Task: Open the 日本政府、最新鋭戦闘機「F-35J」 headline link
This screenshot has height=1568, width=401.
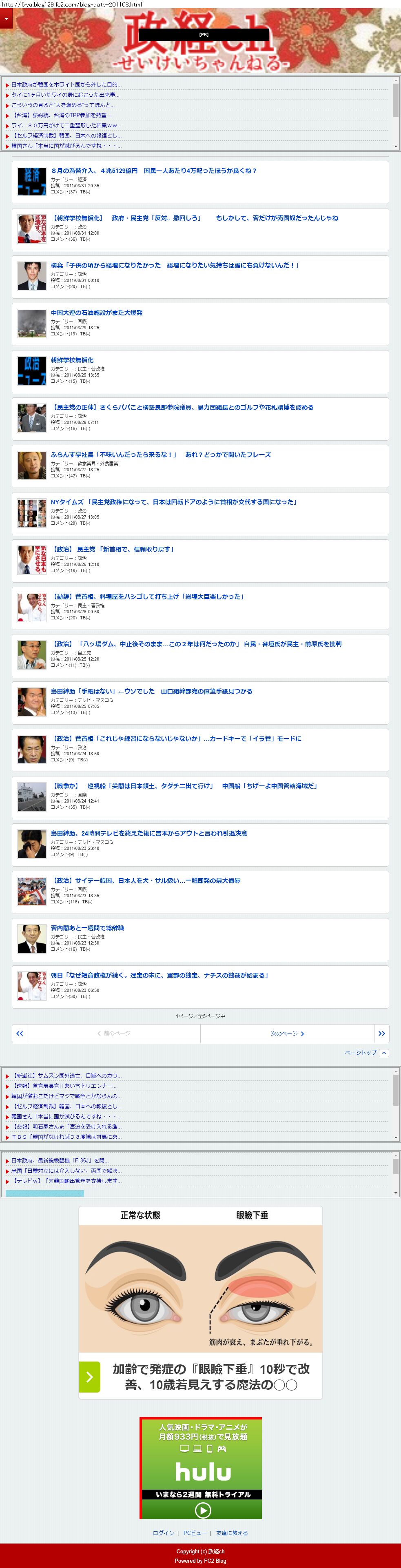Action: (60, 1160)
